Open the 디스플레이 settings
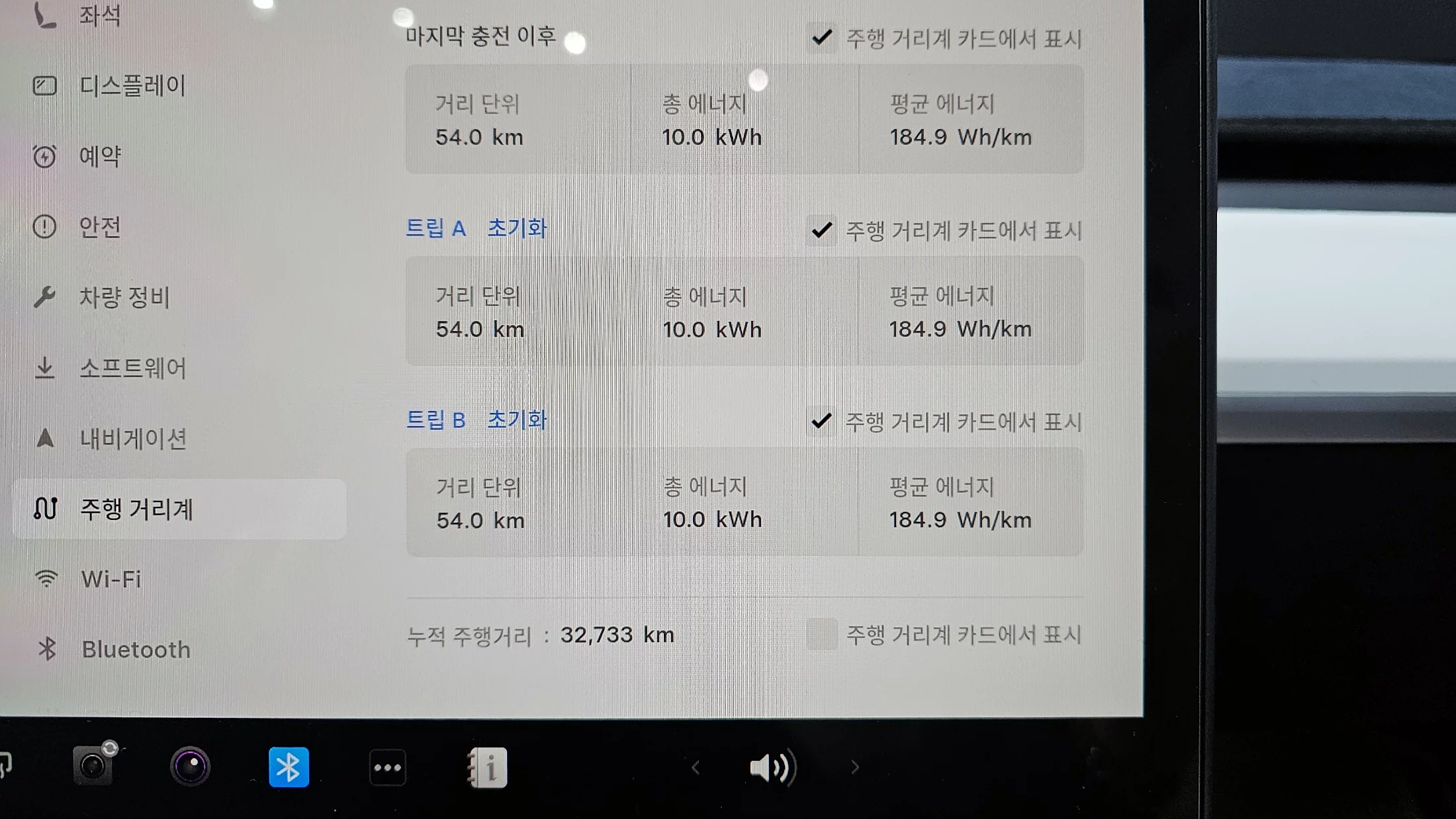Screen dimensions: 1456x819 click(132, 86)
